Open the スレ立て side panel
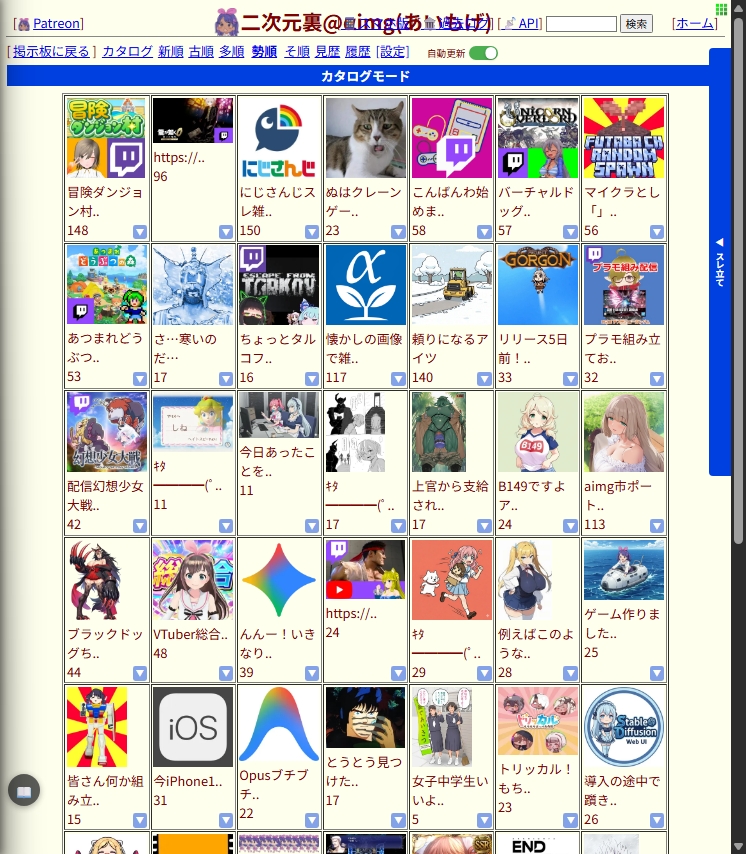Image resolution: width=746 pixels, height=854 pixels. point(719,262)
